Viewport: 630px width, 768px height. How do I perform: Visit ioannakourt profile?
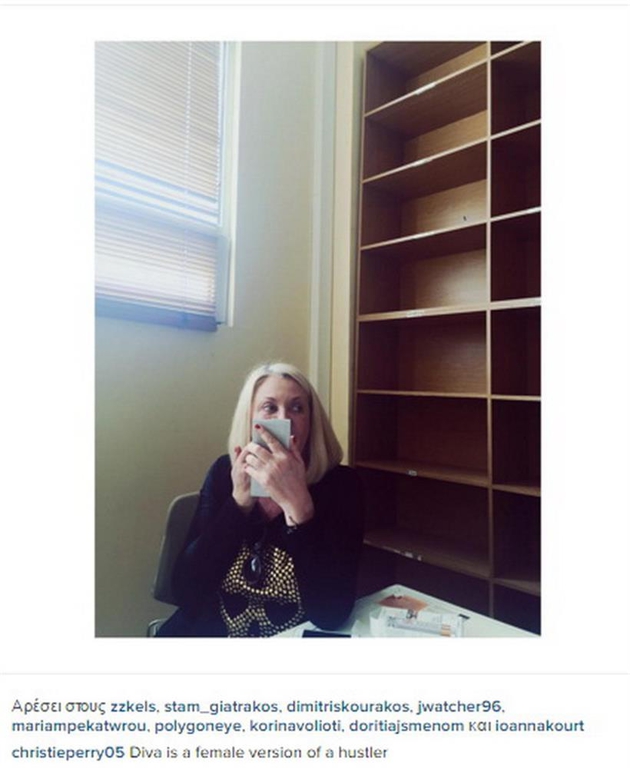pos(542,726)
